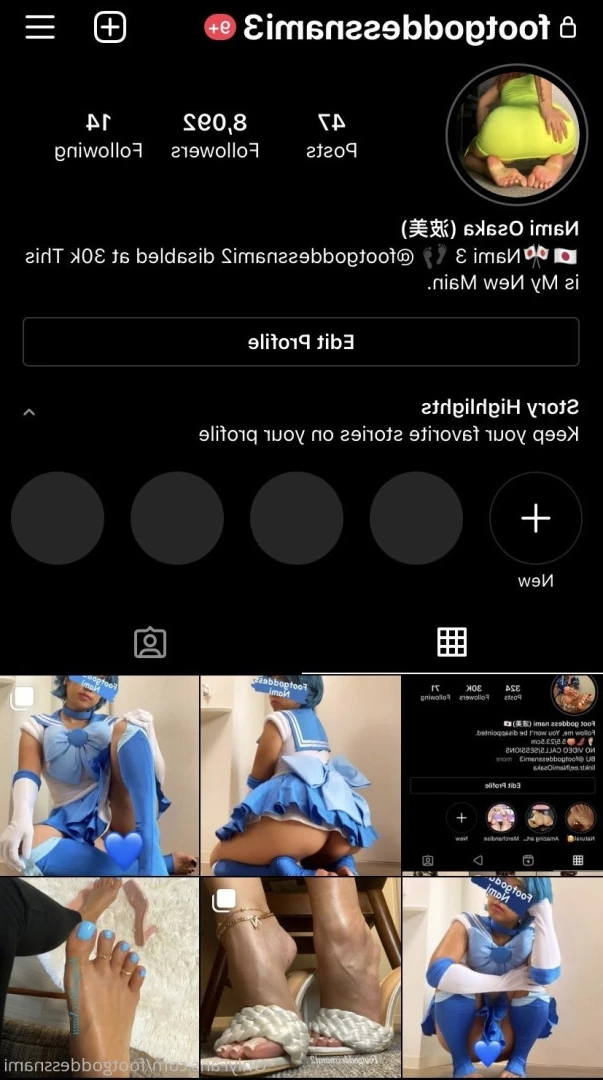
Task: View the Followers list
Action: coord(215,135)
